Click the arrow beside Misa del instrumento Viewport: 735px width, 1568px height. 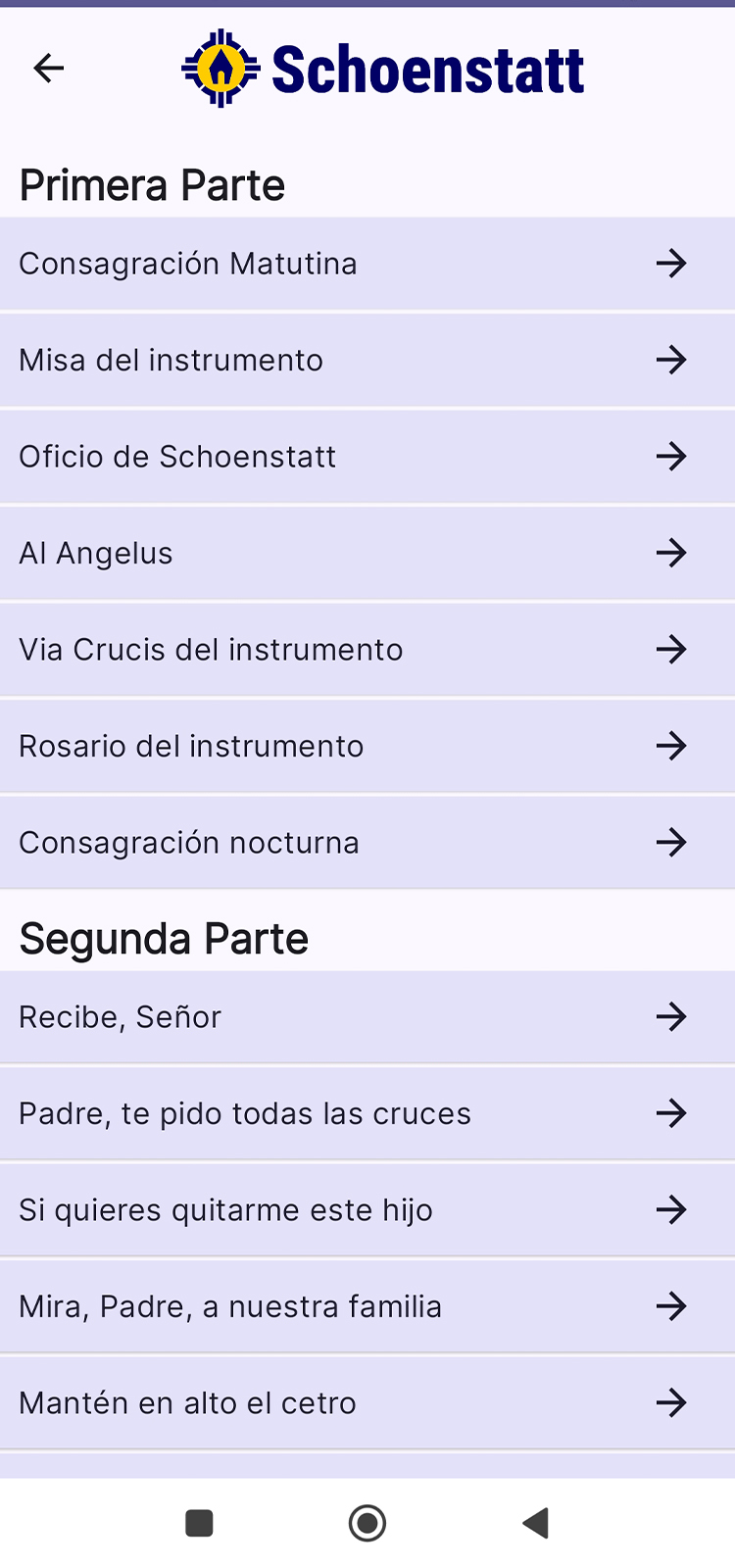671,360
